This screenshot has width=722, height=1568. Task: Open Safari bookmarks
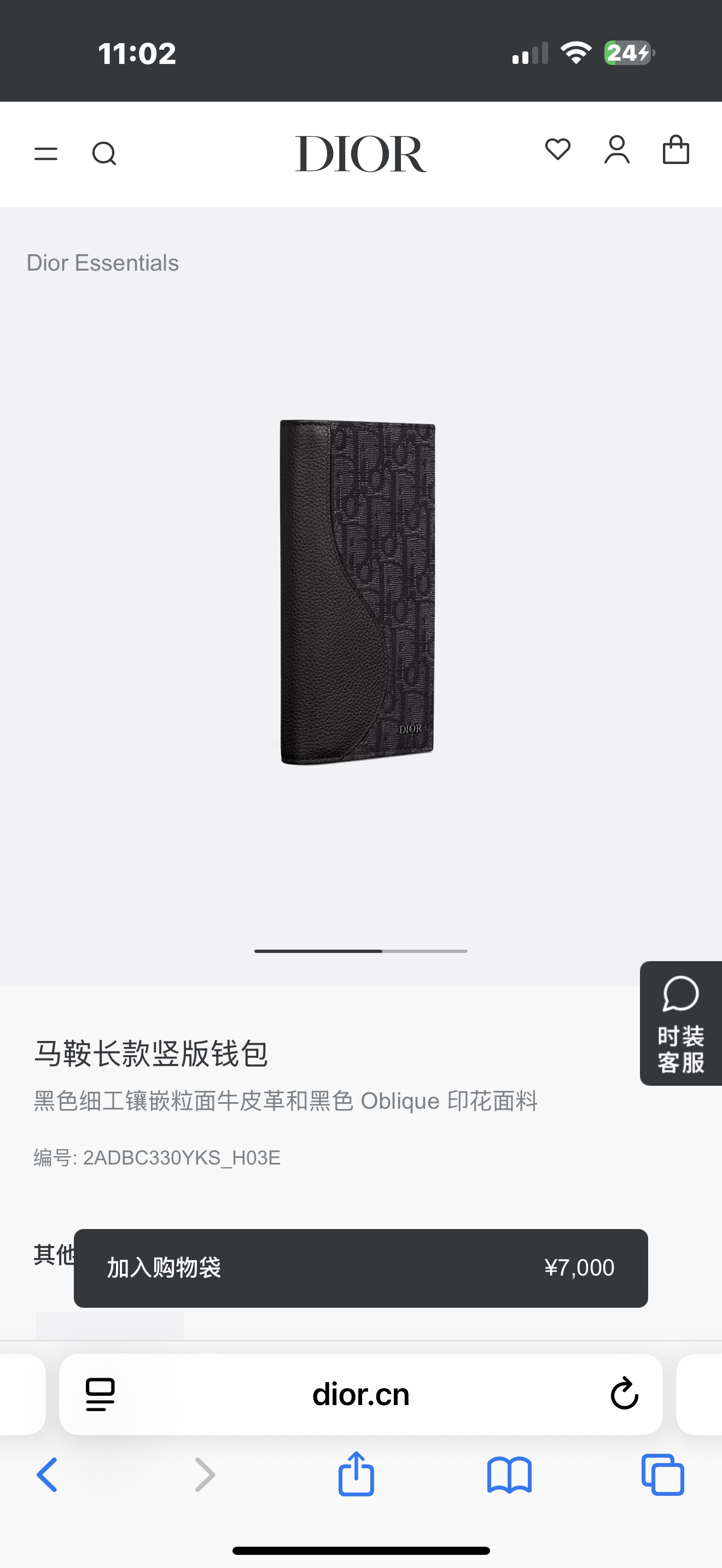pyautogui.click(x=510, y=1475)
